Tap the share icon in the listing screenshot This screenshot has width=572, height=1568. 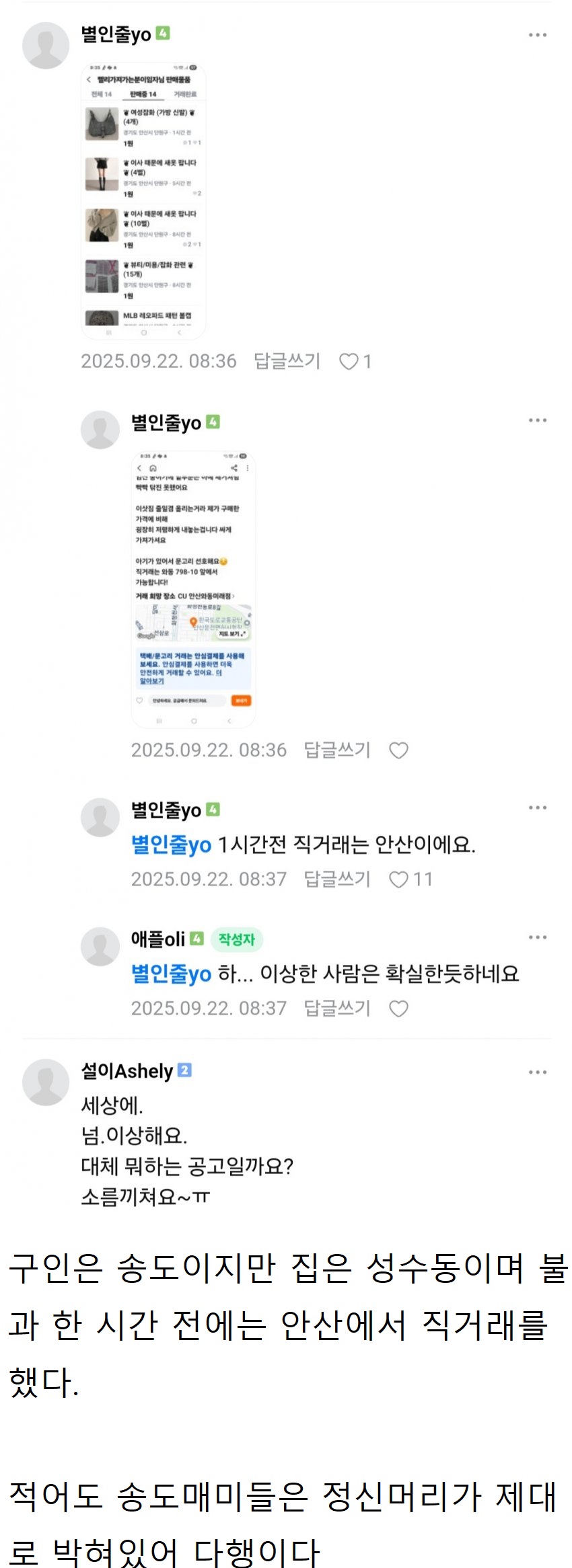[x=234, y=468]
